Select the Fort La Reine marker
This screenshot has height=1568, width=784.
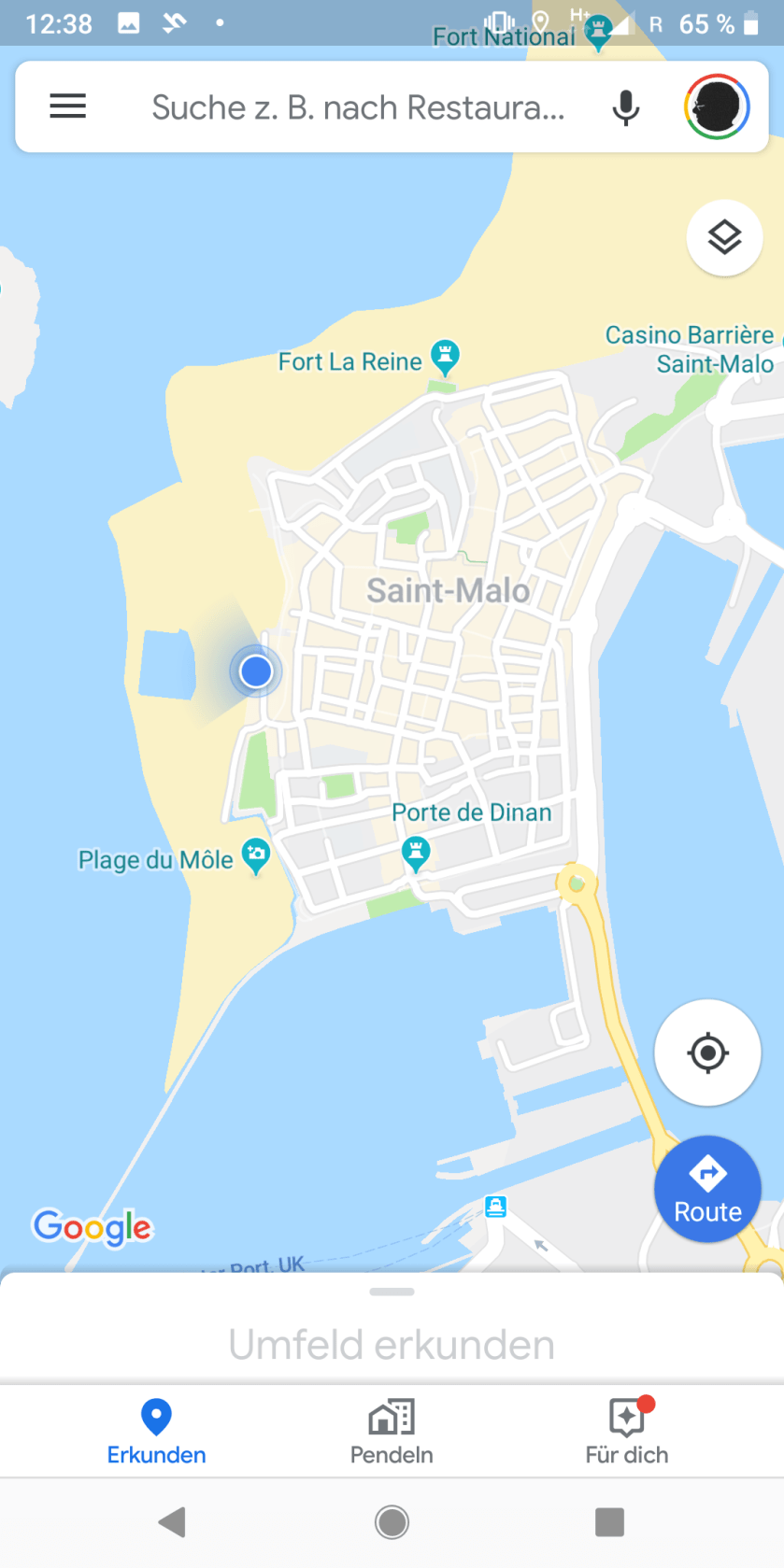coord(445,357)
